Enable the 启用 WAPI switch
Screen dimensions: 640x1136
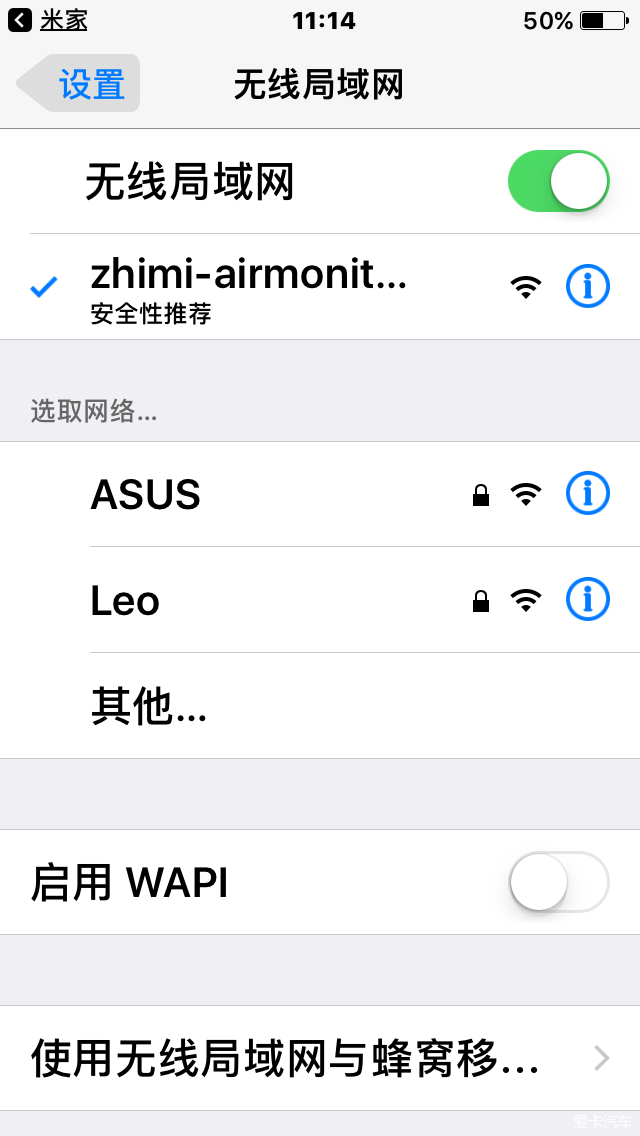pos(558,882)
